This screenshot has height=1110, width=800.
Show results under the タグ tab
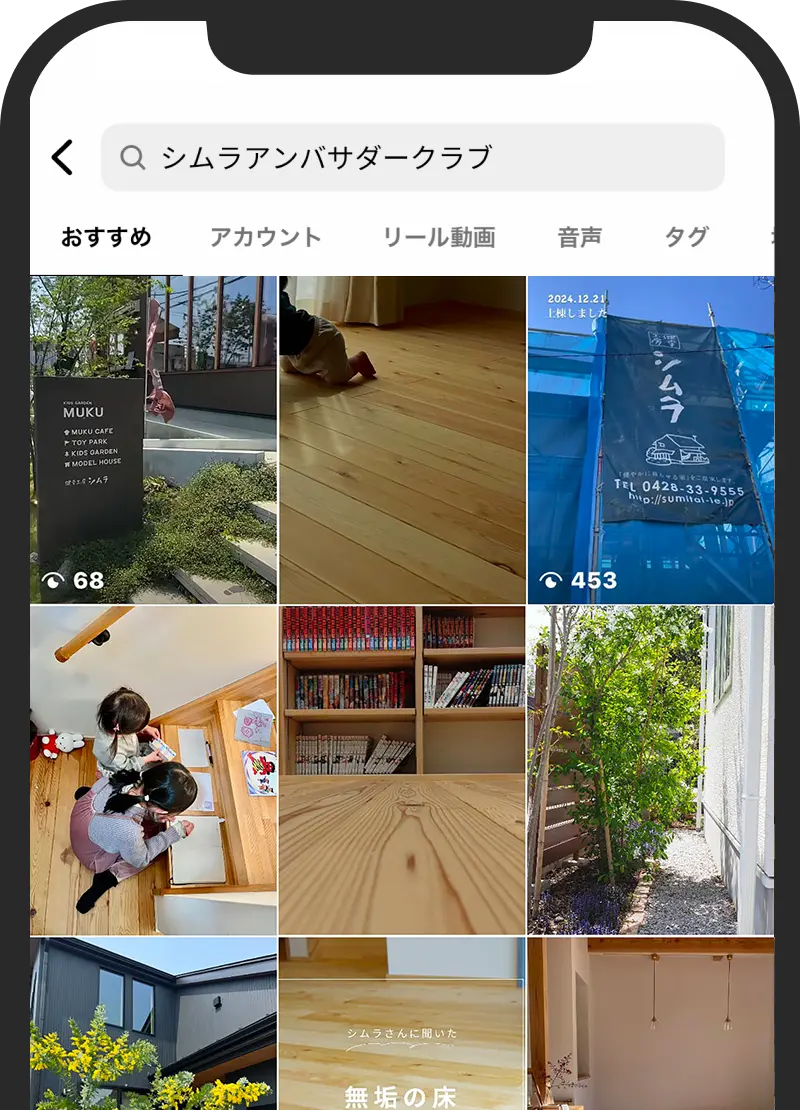(x=687, y=237)
